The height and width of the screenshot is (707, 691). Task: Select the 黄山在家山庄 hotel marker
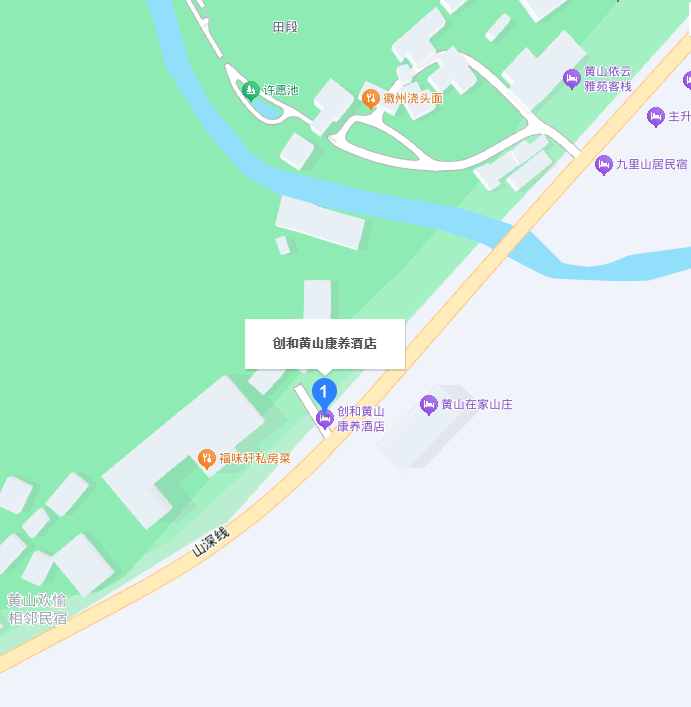429,405
